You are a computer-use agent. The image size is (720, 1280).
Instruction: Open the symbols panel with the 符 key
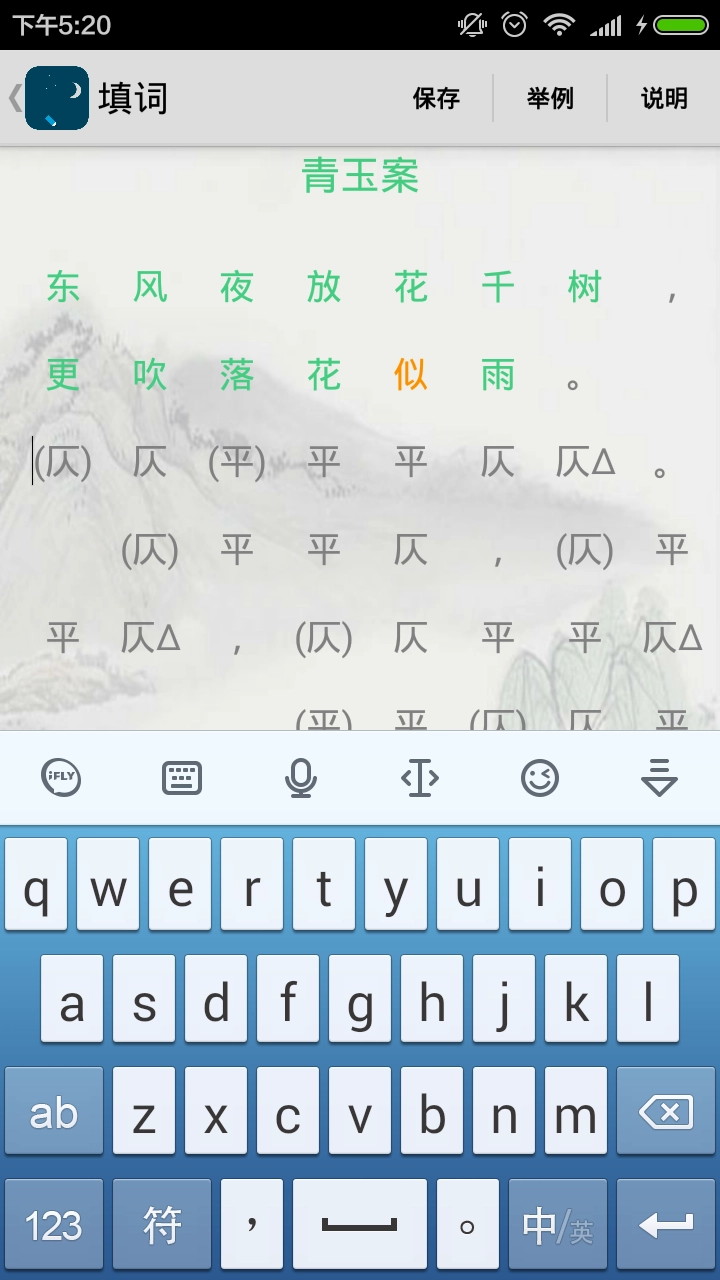(x=161, y=1224)
